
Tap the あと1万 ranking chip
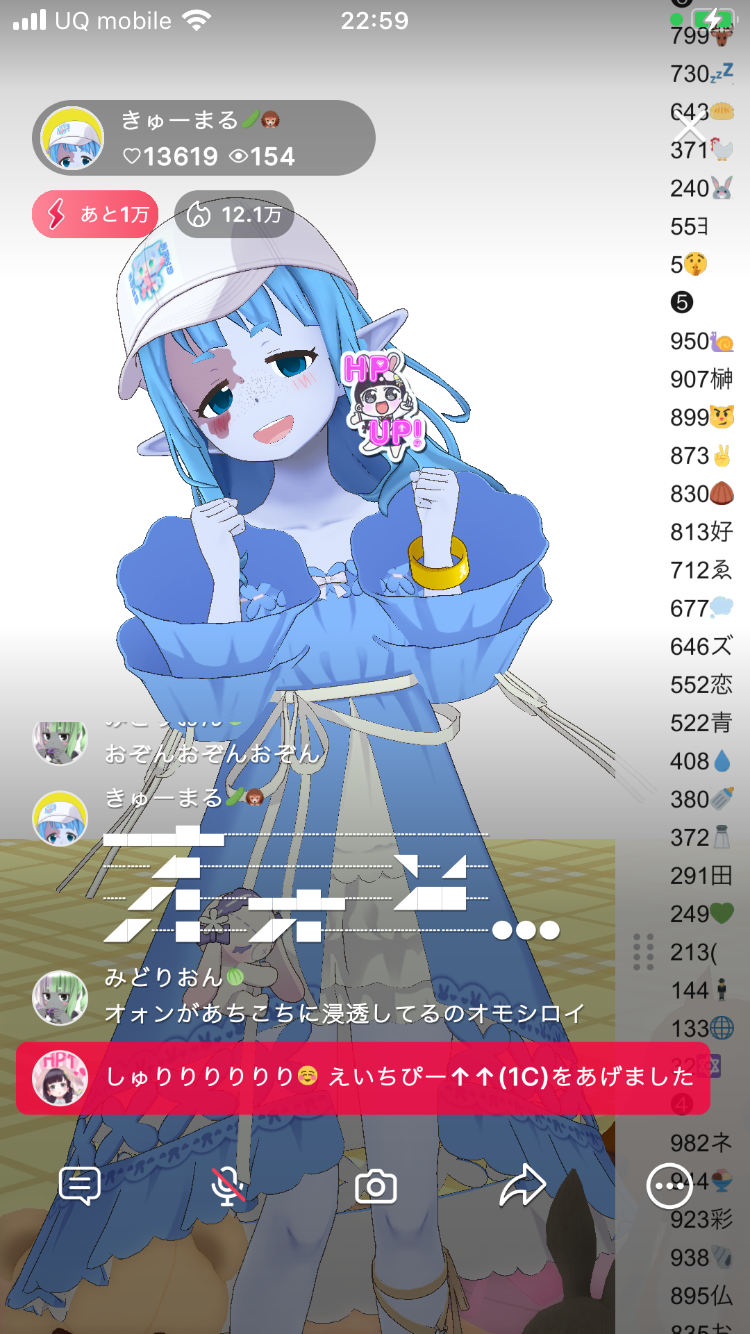coord(95,214)
